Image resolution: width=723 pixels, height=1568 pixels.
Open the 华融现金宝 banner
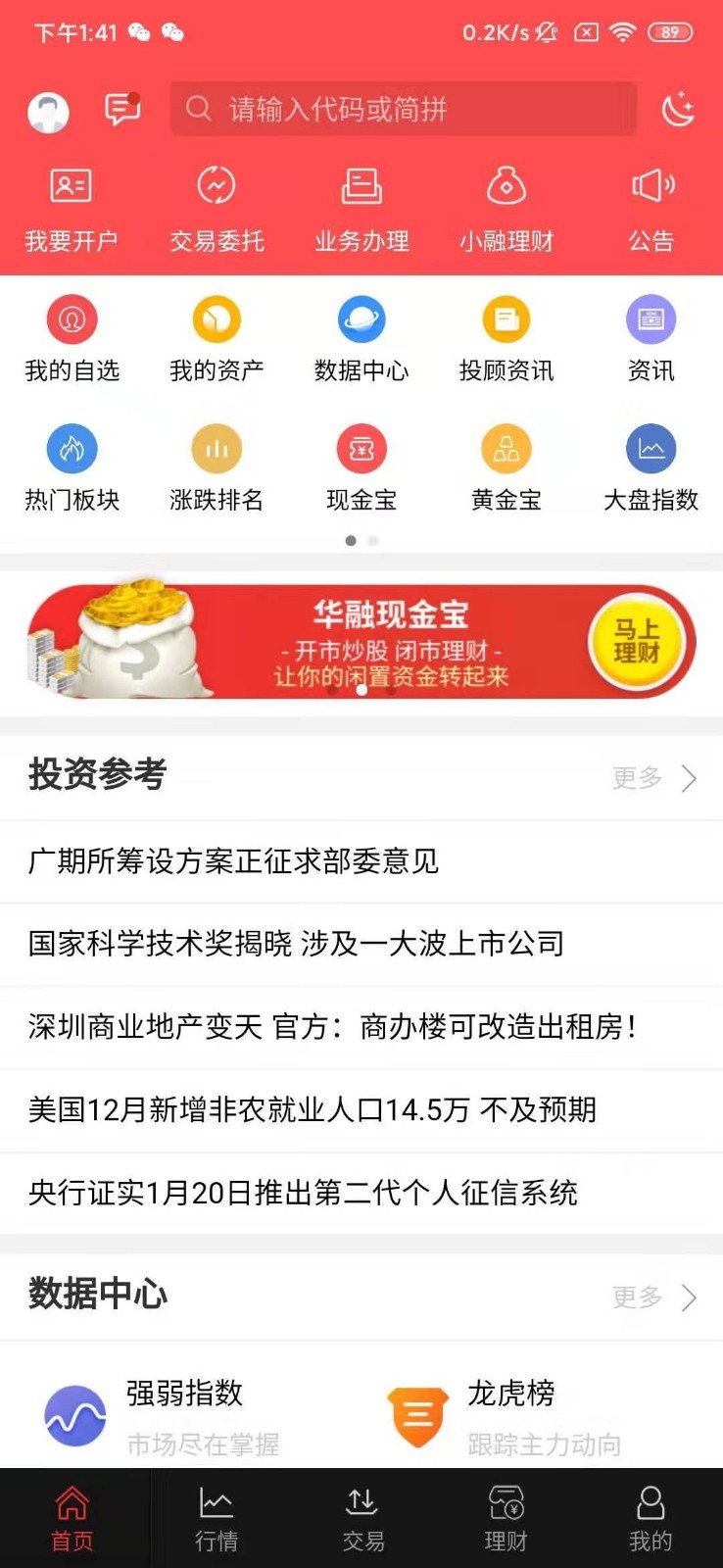pyautogui.click(x=361, y=642)
